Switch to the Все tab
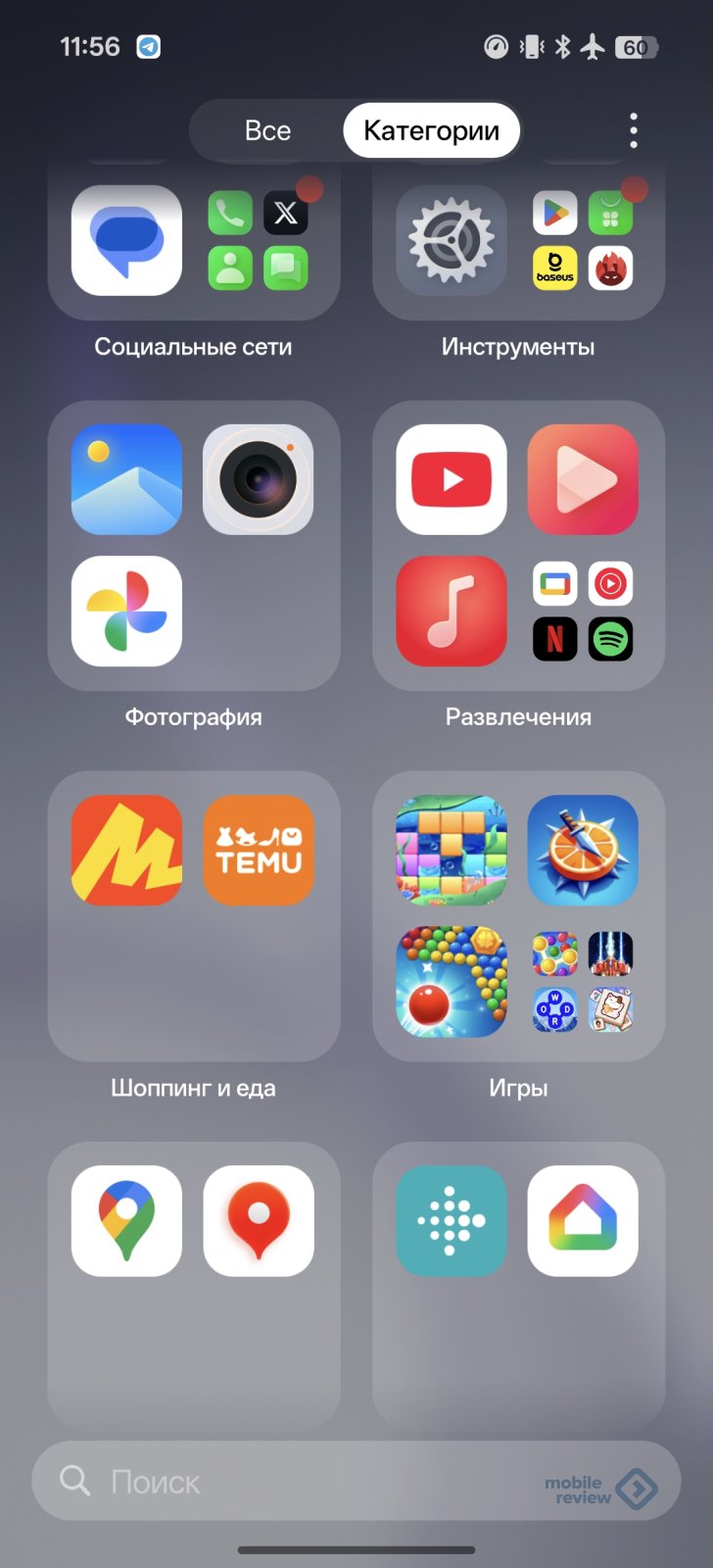The height and width of the screenshot is (1568, 713). (x=267, y=130)
